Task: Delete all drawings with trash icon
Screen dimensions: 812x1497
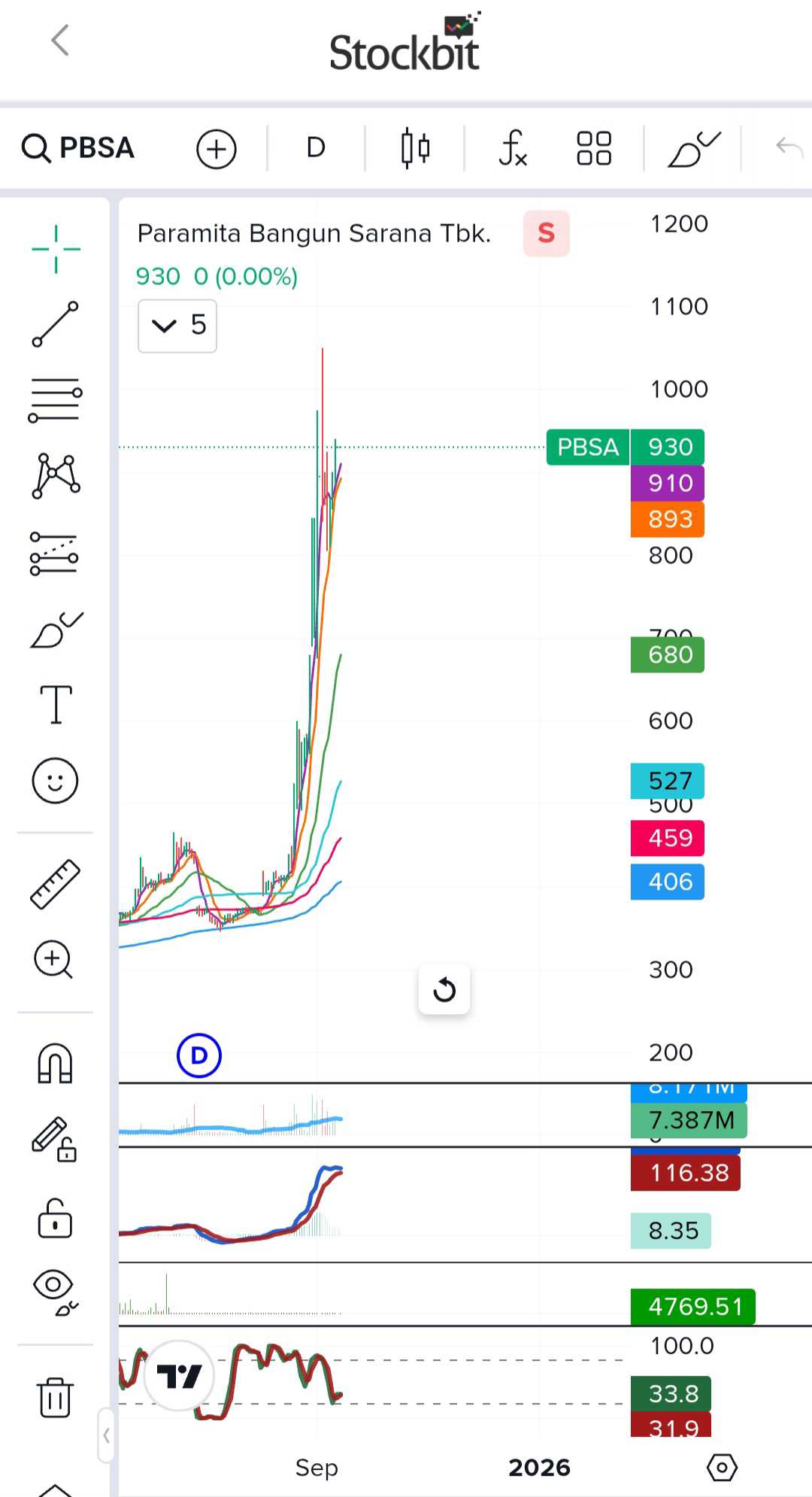Action: (x=55, y=1397)
